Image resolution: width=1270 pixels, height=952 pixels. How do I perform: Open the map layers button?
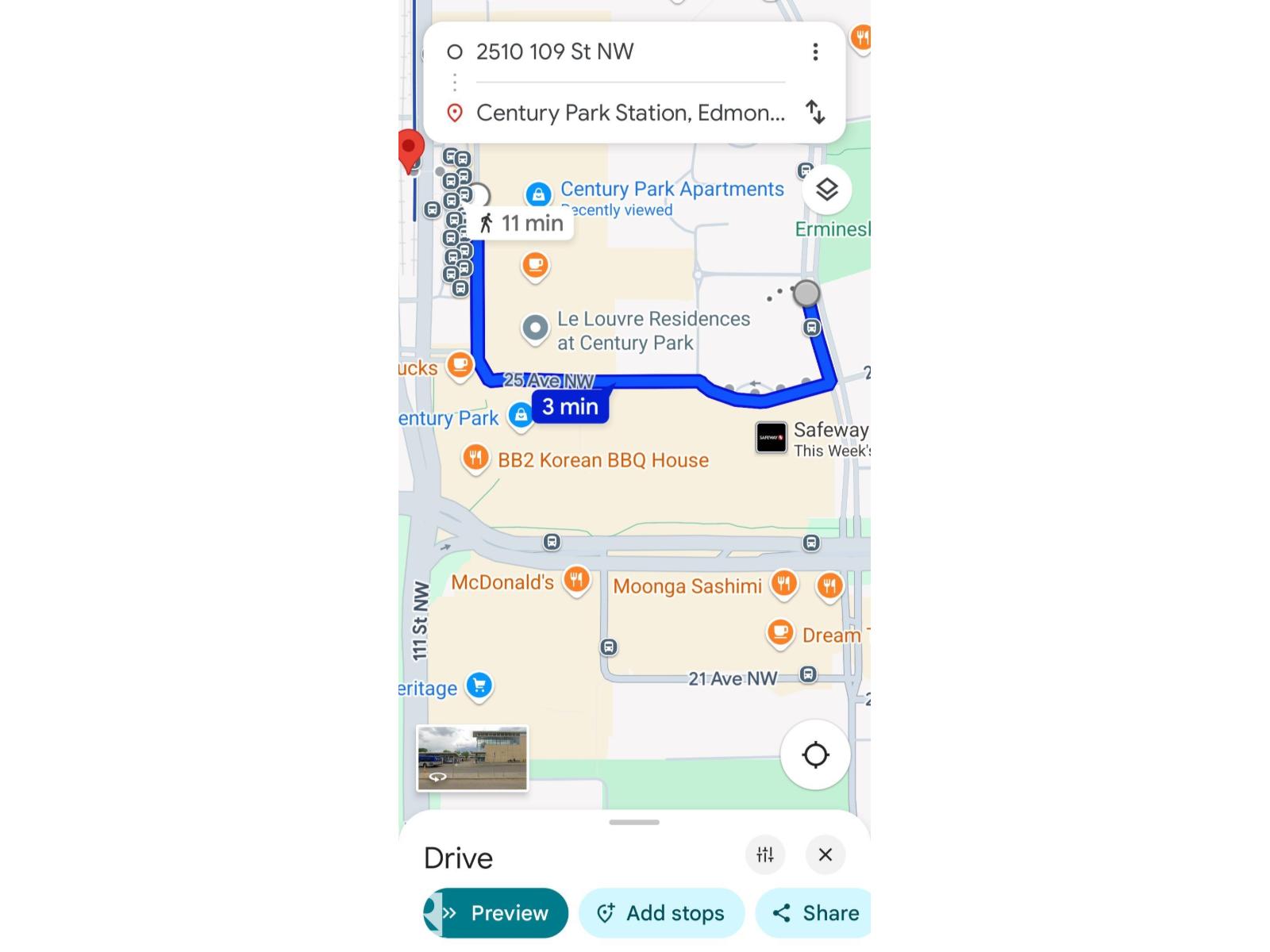coord(826,190)
